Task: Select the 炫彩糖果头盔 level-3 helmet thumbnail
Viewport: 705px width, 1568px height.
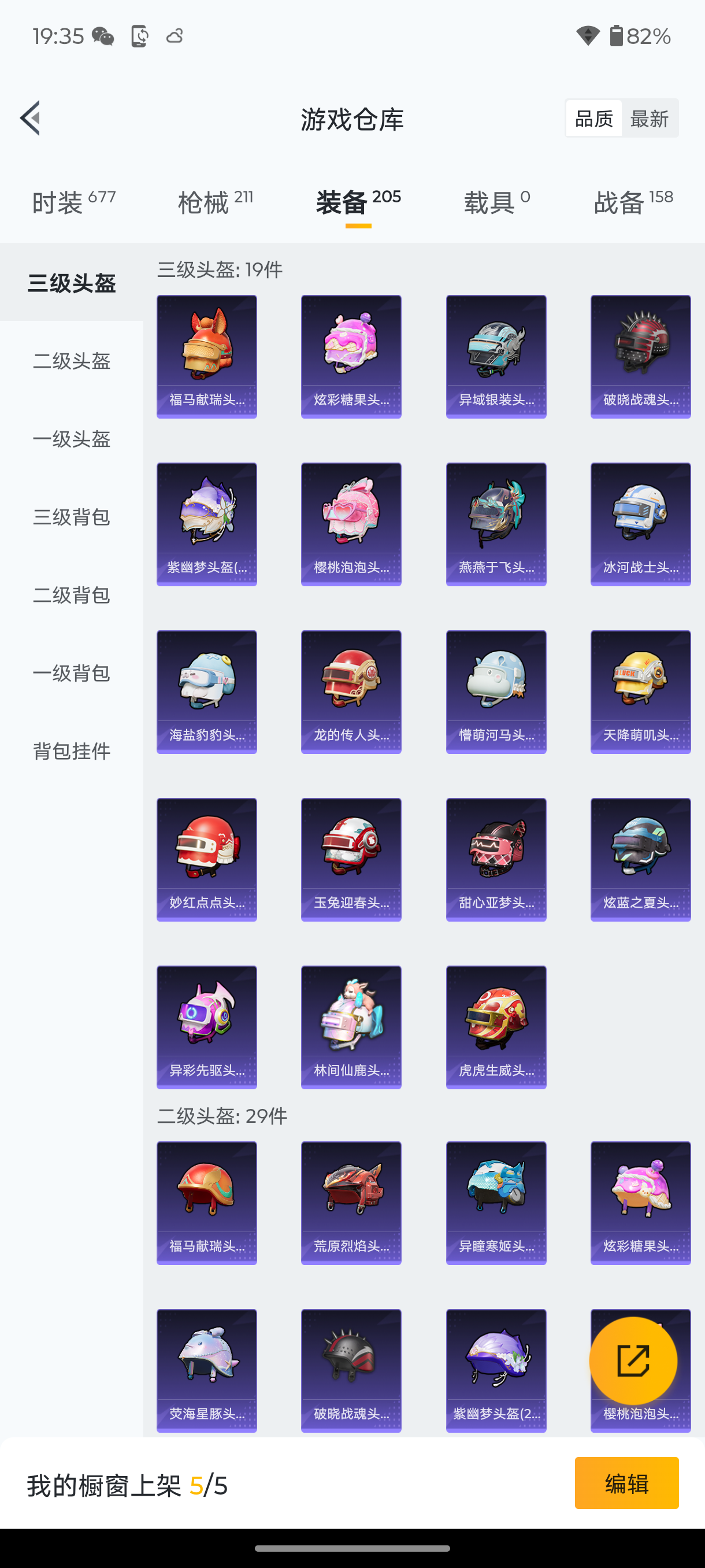Action: (x=350, y=356)
